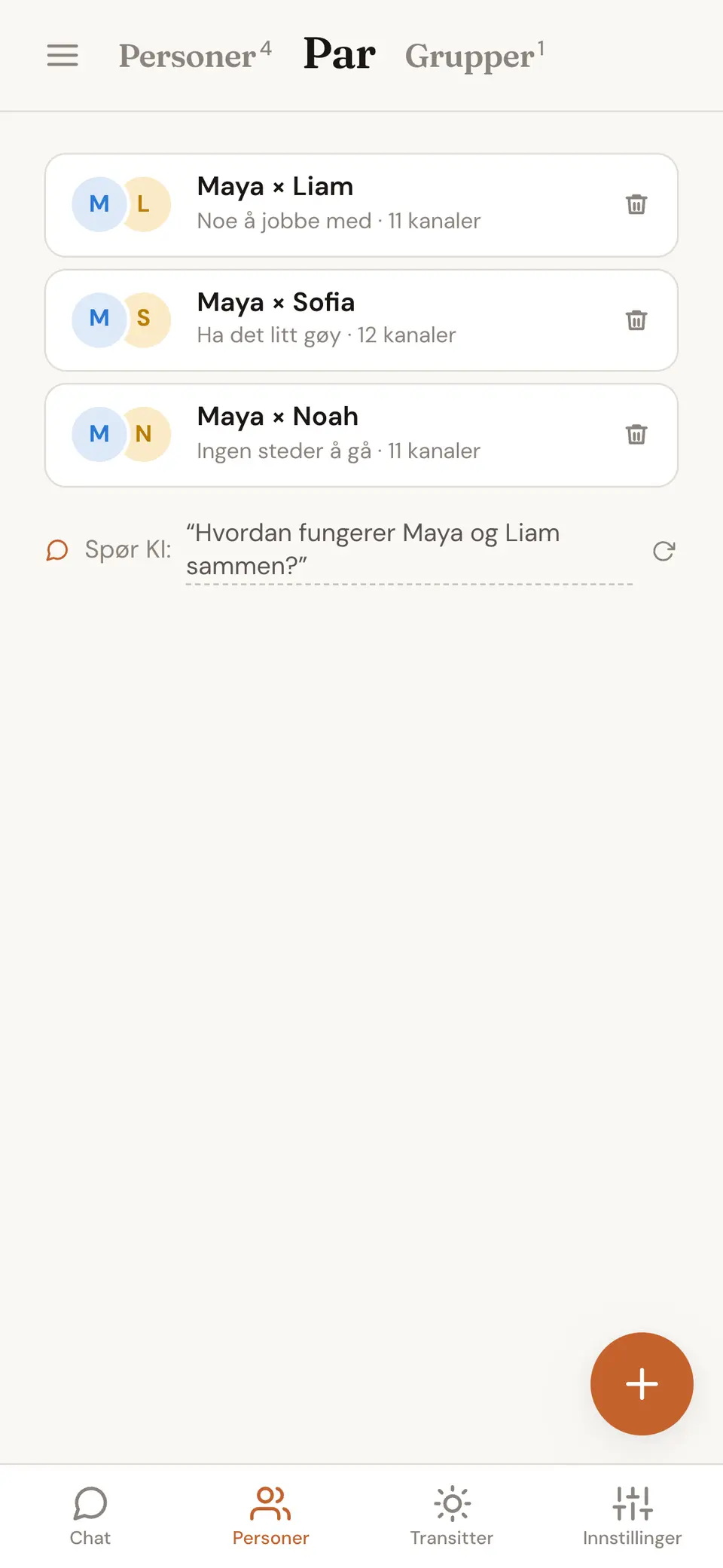723x1568 pixels.
Task: Open the Maya × Sofia pair card
Action: pyautogui.click(x=361, y=320)
